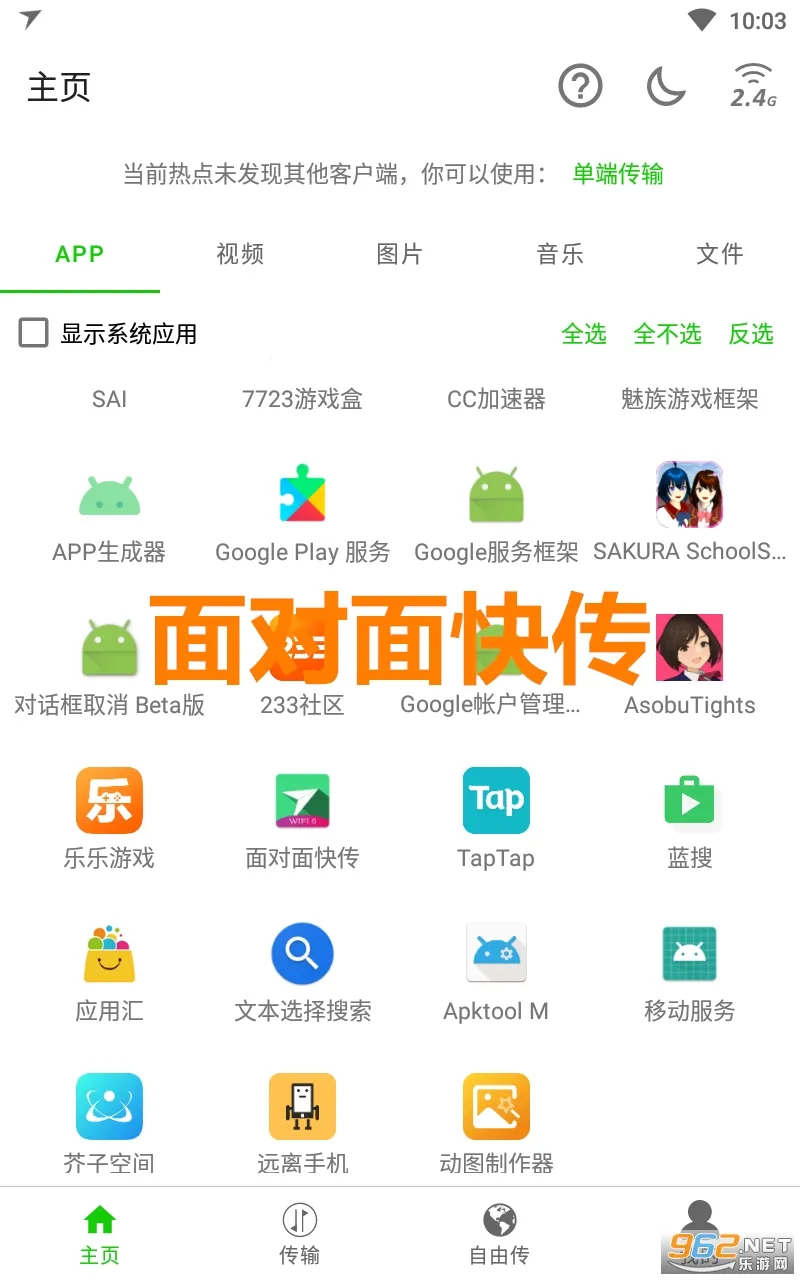Tap the 动图制作器 app thumbnail

coord(496,1105)
